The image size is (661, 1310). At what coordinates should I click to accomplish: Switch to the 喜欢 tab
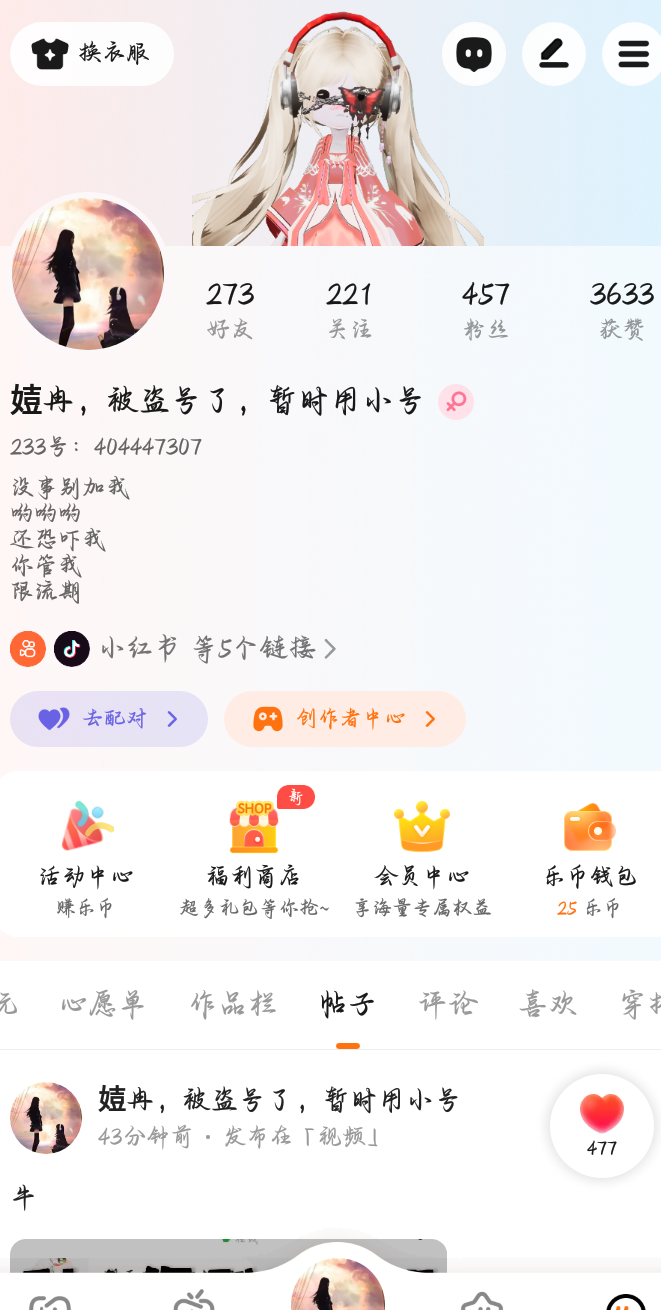(548, 1003)
